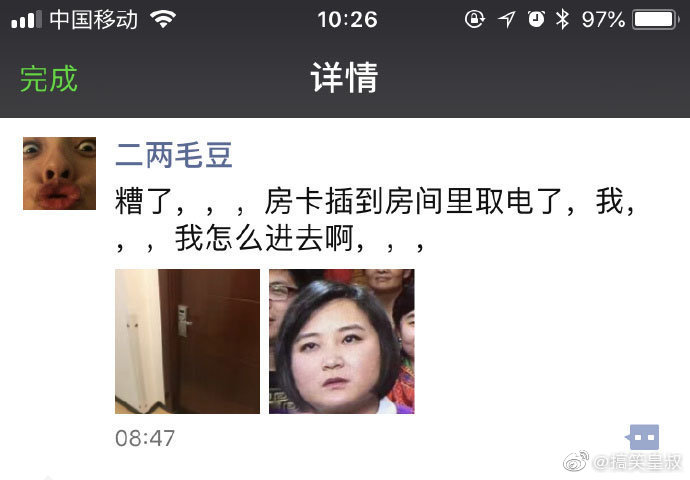Open 二两毛豆's profile avatar
The image size is (690, 480).
click(59, 173)
